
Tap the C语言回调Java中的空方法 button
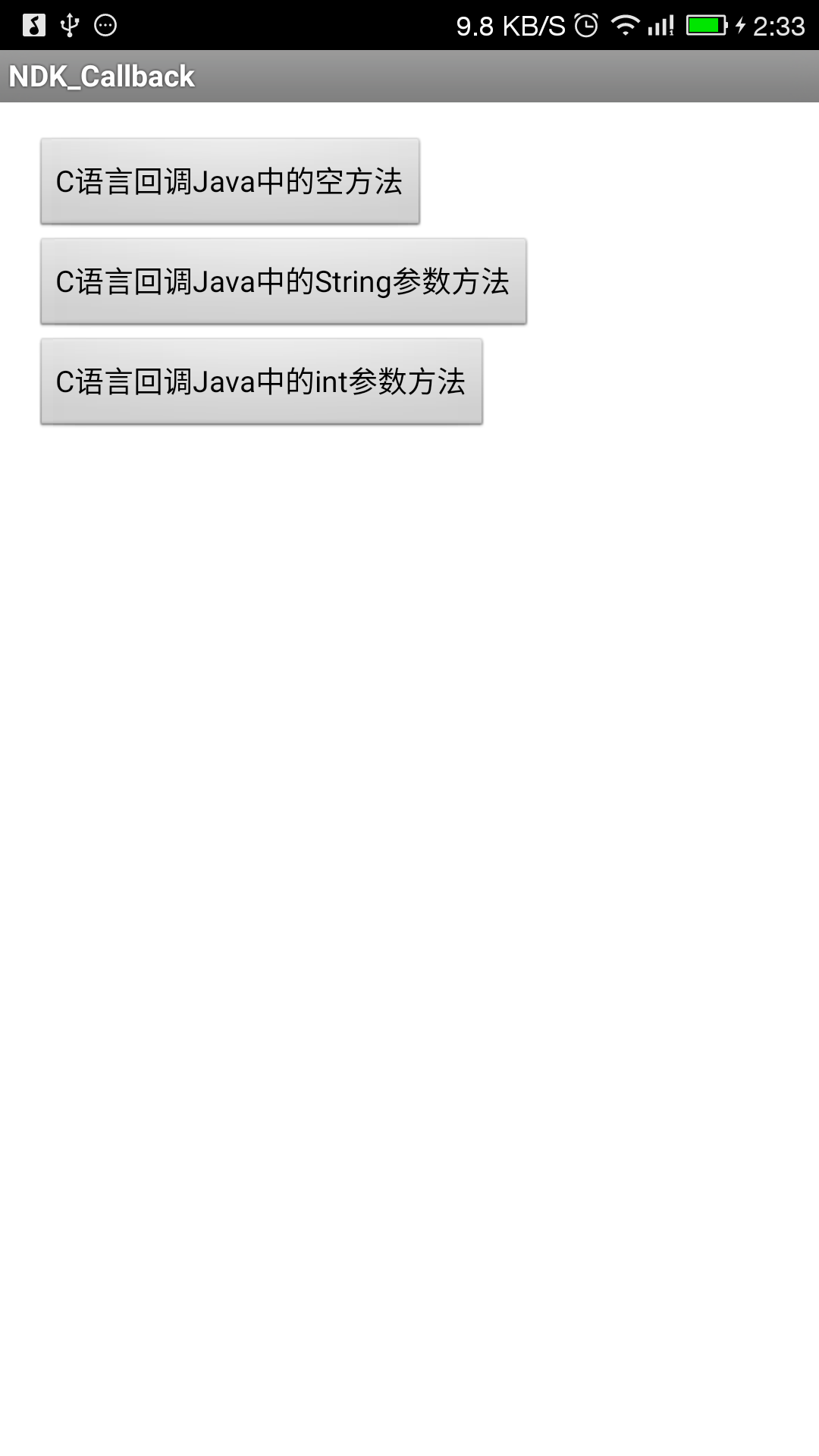(x=230, y=181)
